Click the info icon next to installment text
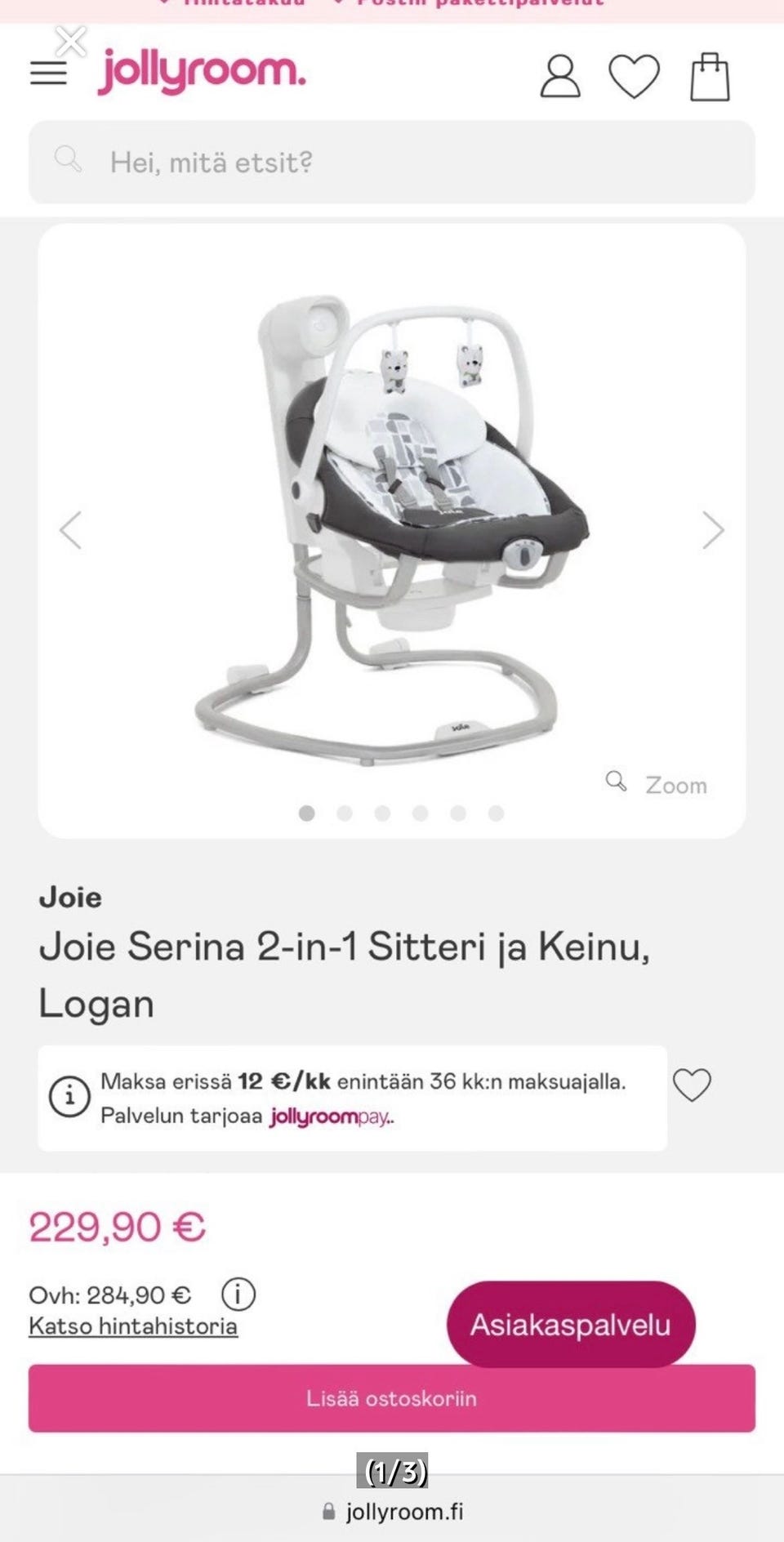This screenshot has width=784, height=1542. click(x=69, y=1098)
